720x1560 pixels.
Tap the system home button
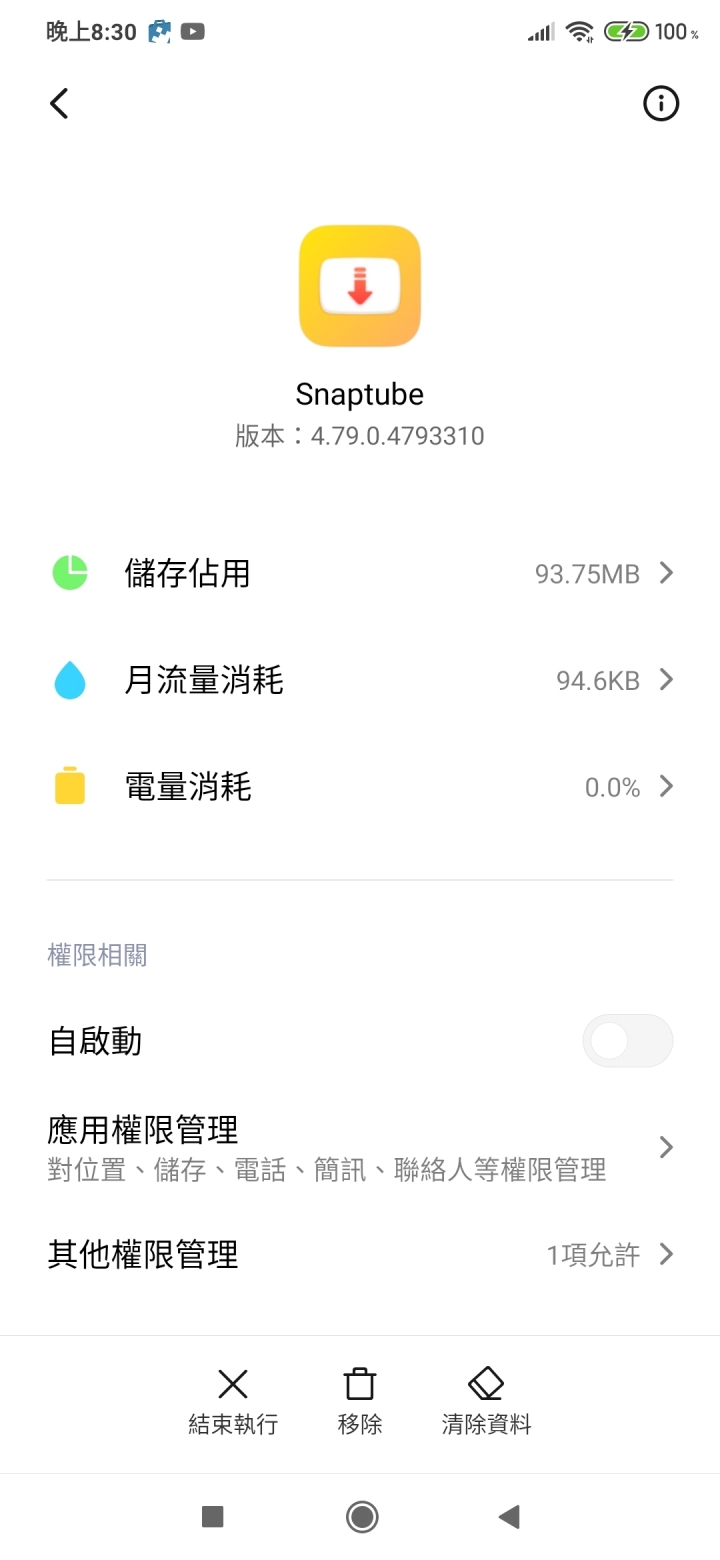tap(361, 1517)
